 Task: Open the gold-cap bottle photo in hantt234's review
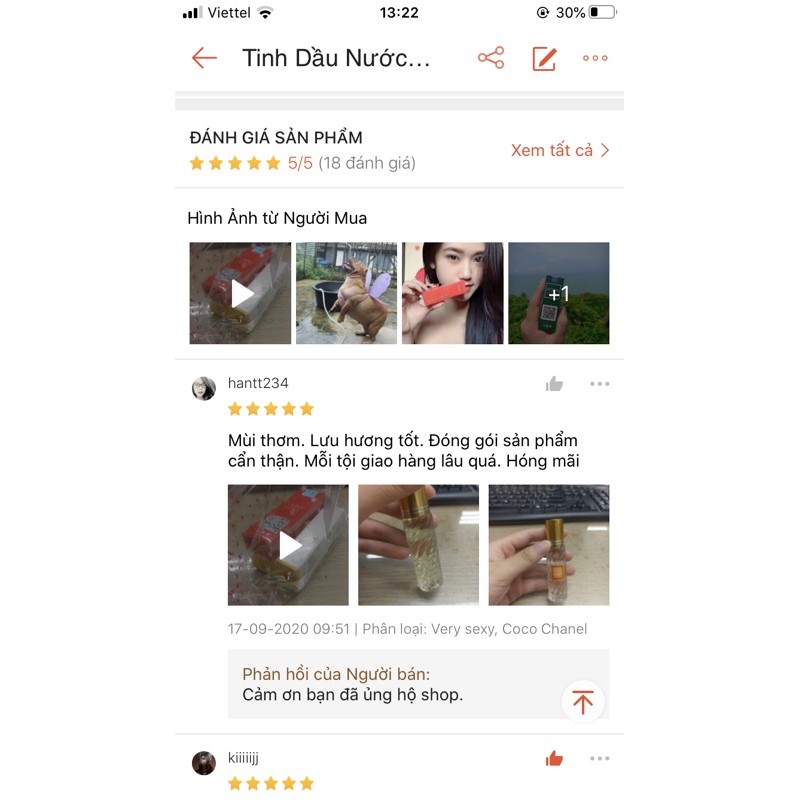click(548, 545)
